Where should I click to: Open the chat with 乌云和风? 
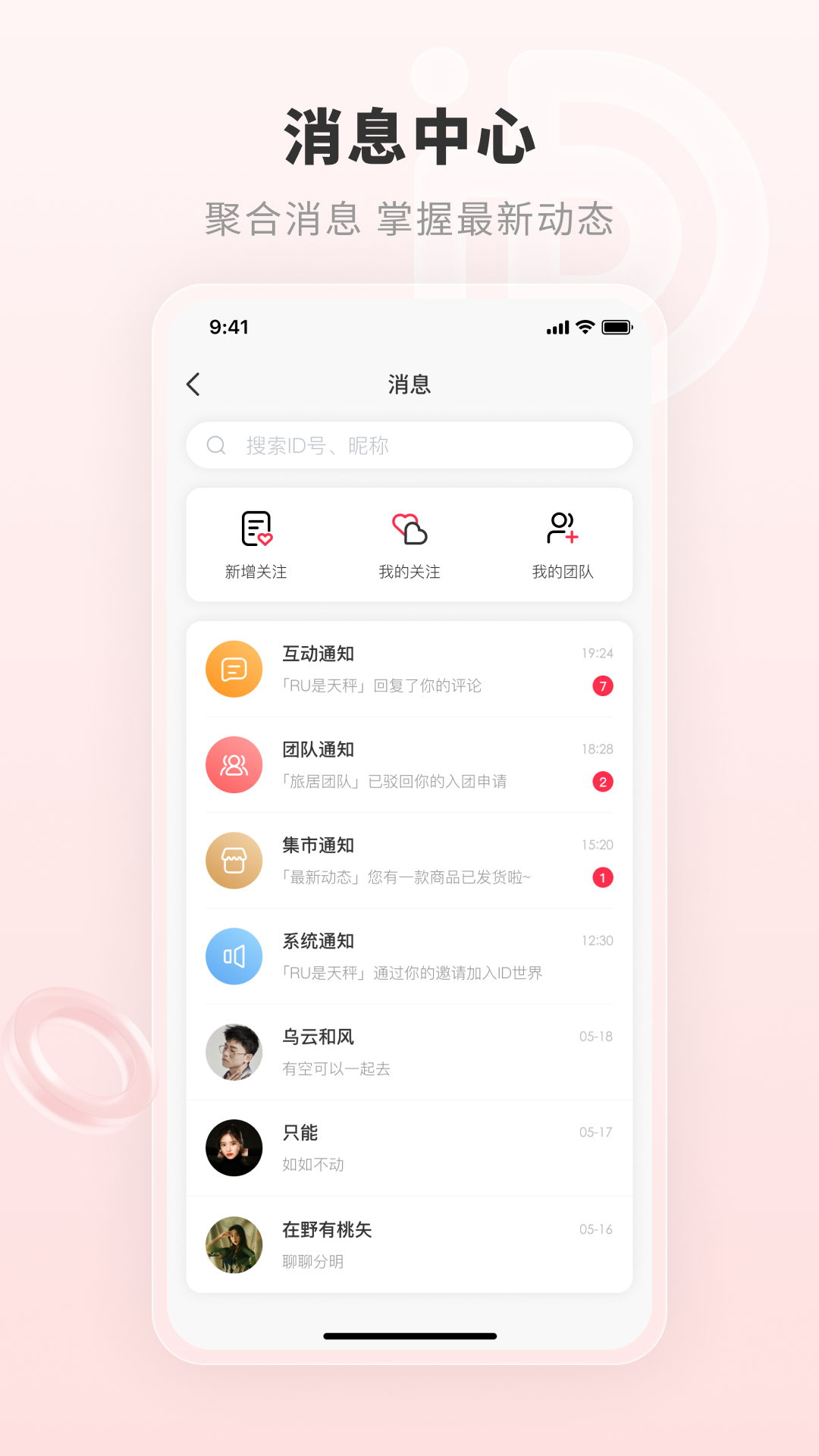409,1052
